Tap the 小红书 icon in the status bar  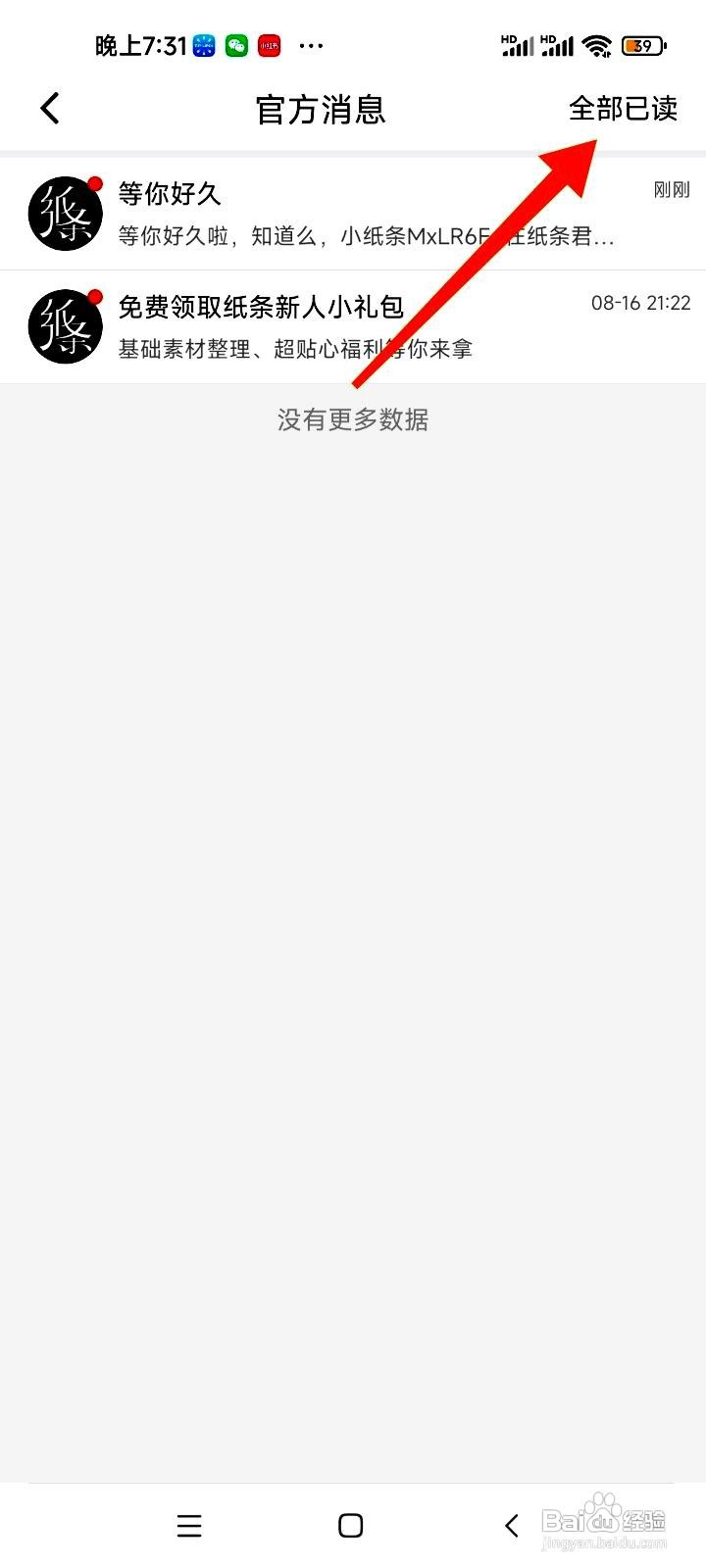pyautogui.click(x=269, y=45)
